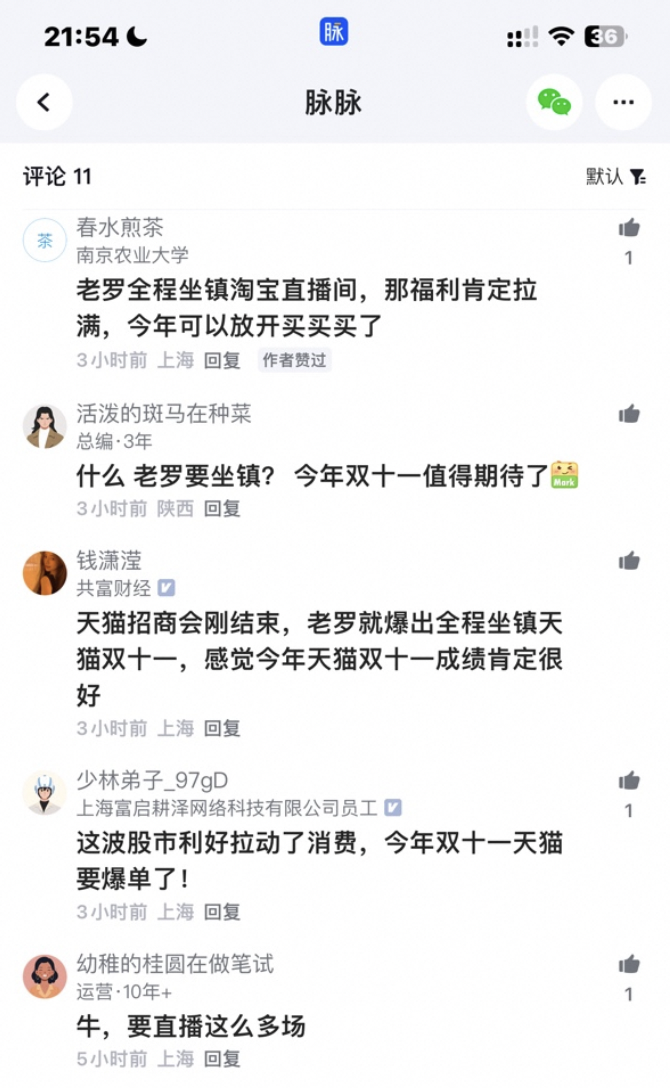Reply to 活泼的斑马在种菜's comment
This screenshot has width=670, height=1088.
tap(222, 508)
